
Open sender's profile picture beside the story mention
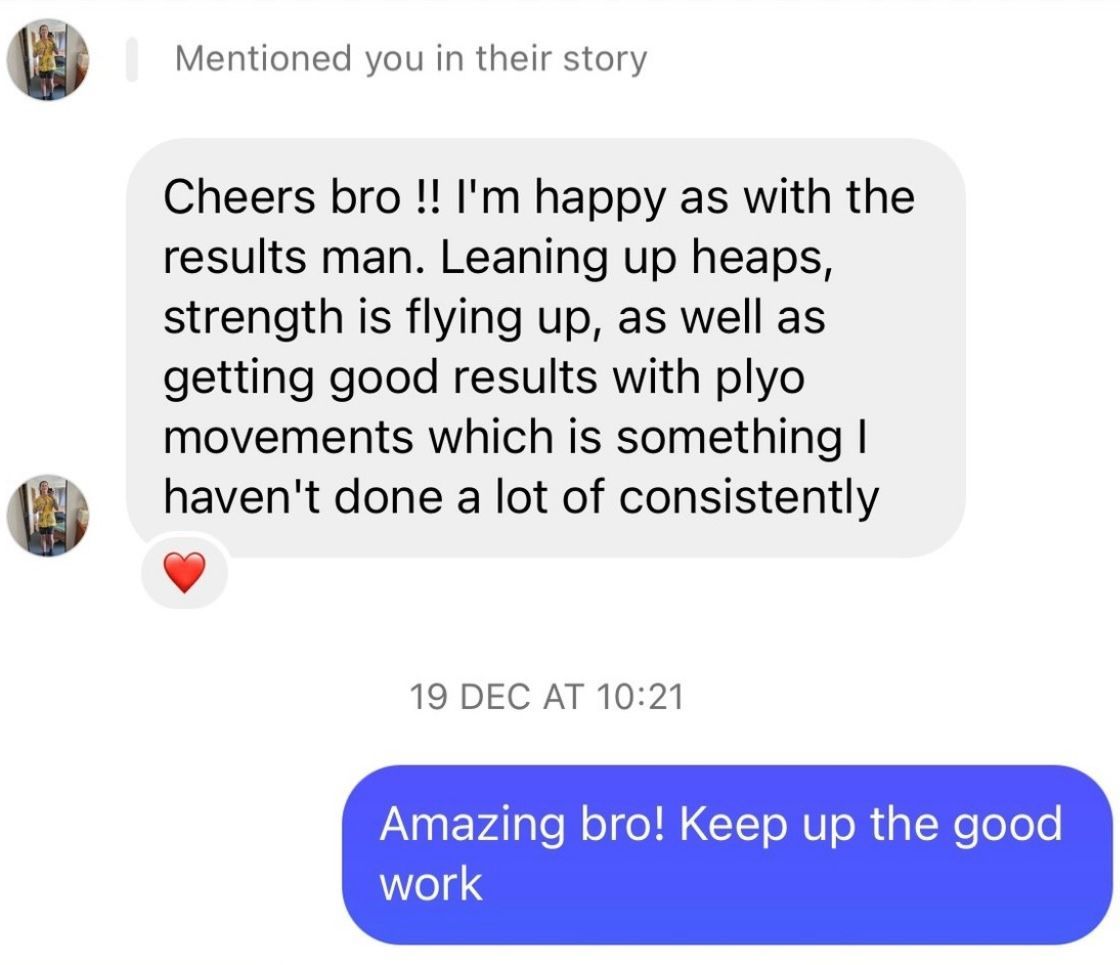[x=48, y=59]
